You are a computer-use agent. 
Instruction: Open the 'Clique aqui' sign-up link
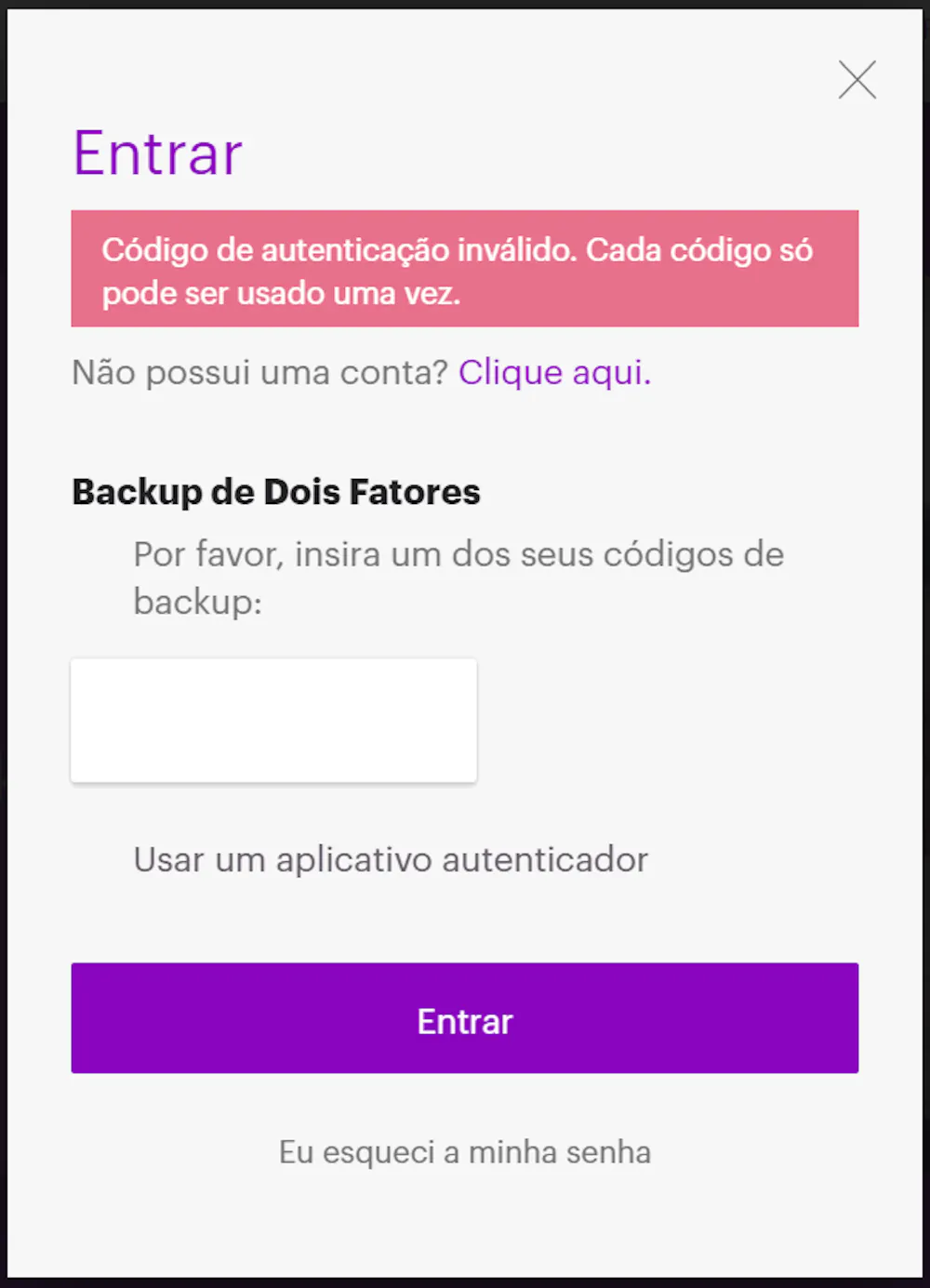(554, 372)
